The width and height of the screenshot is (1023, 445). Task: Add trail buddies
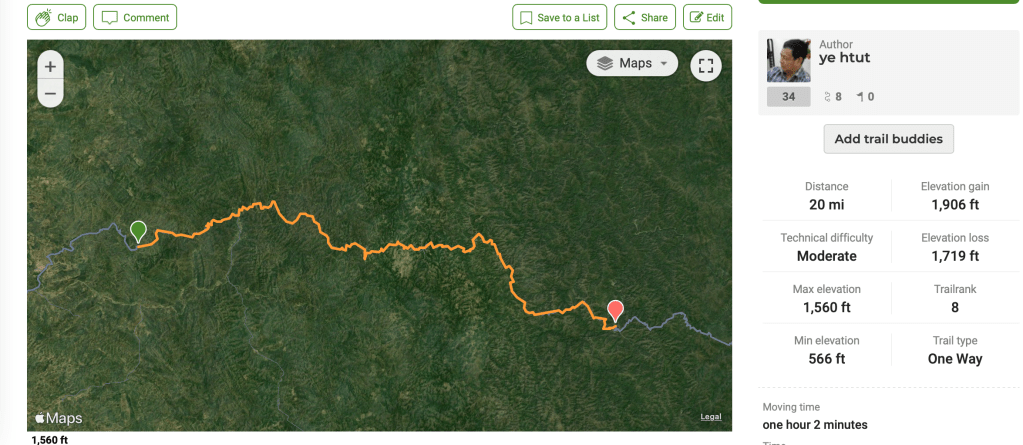click(888, 139)
